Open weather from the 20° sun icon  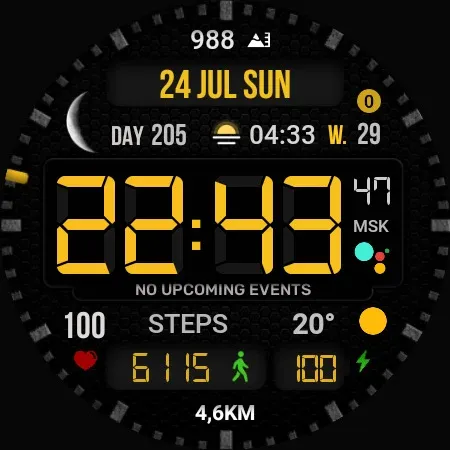click(x=373, y=321)
